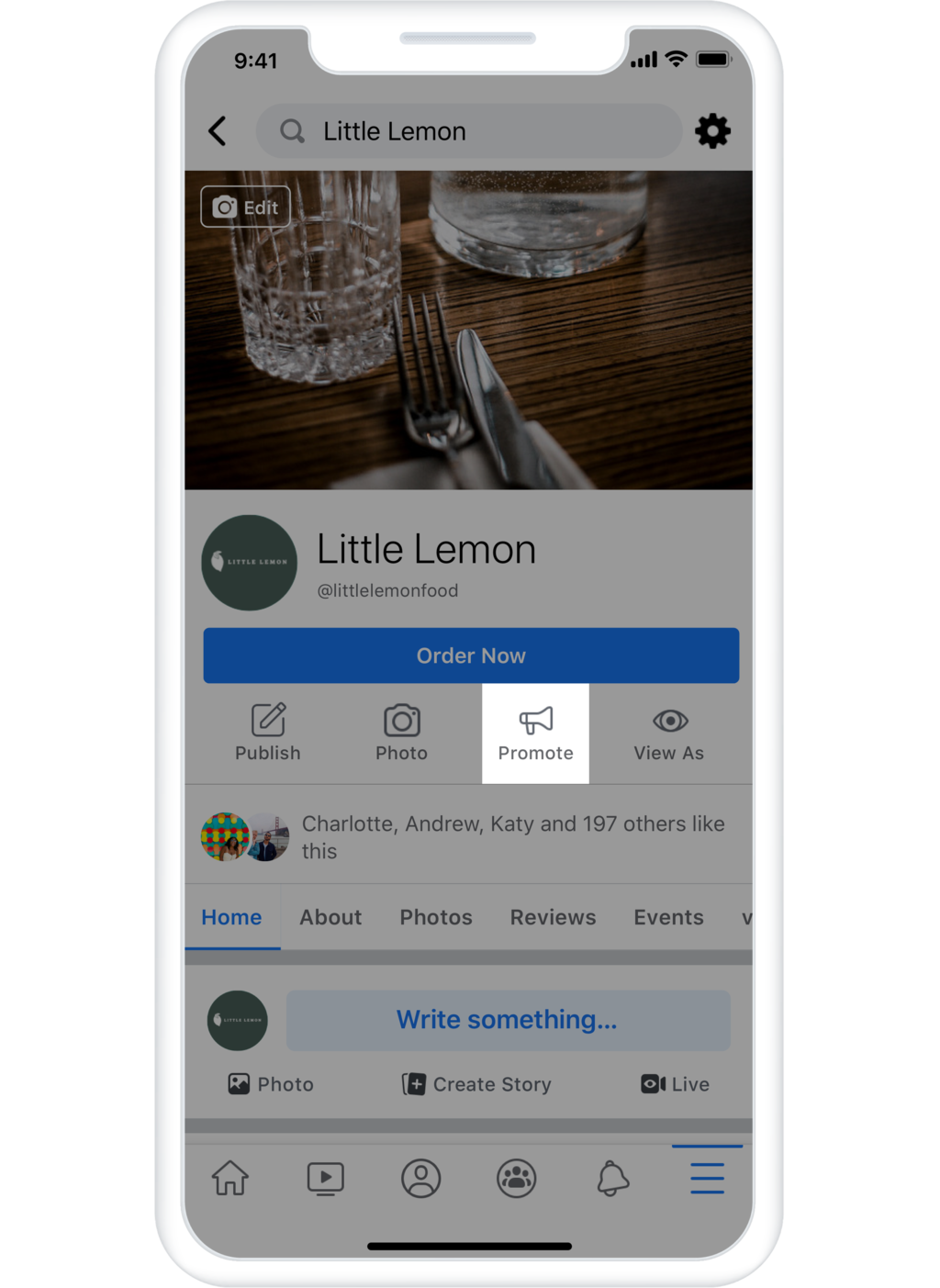Open the video tab in bottom bar
The image size is (940, 1288).
pyautogui.click(x=325, y=1178)
